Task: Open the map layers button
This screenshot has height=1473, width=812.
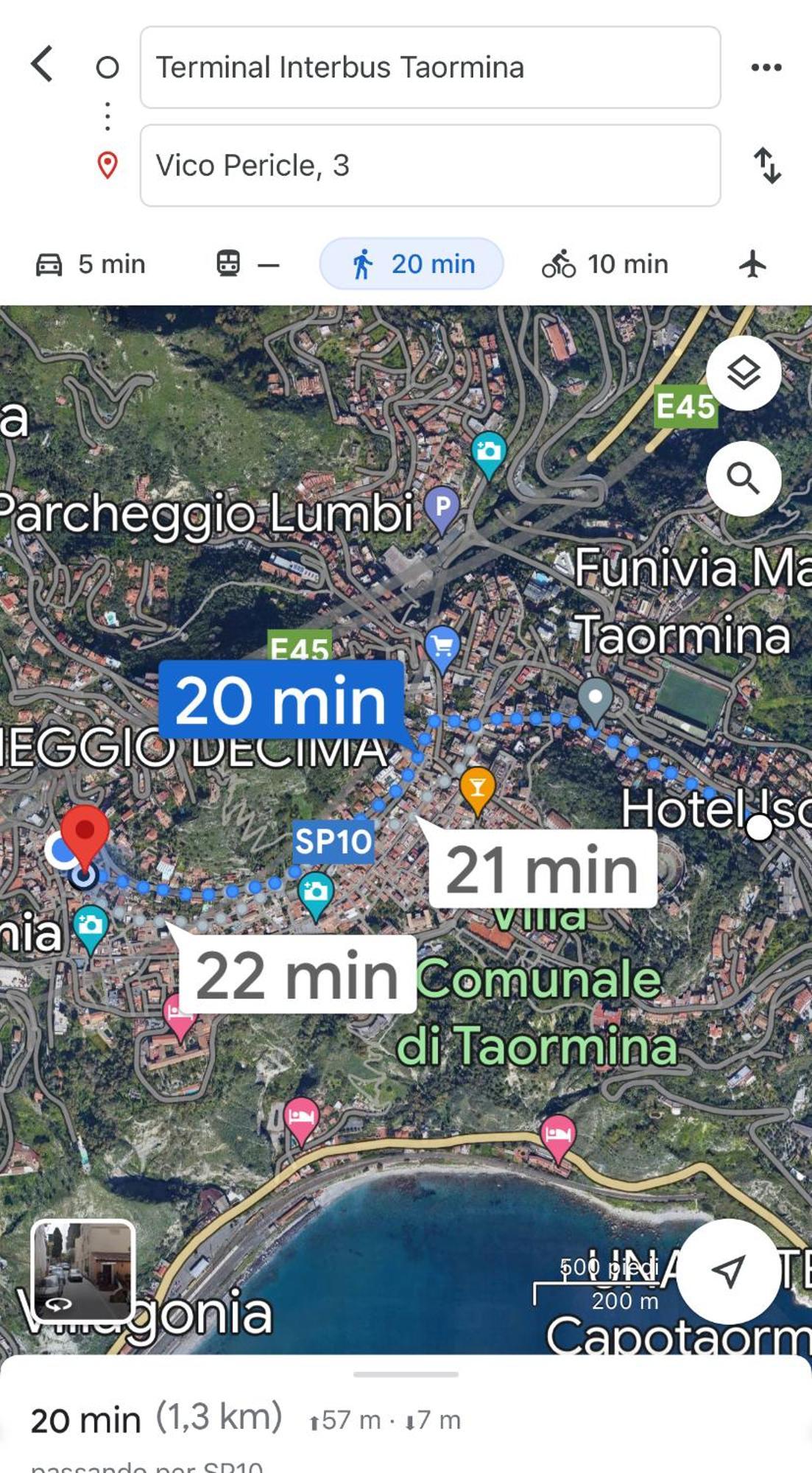Action: (744, 373)
